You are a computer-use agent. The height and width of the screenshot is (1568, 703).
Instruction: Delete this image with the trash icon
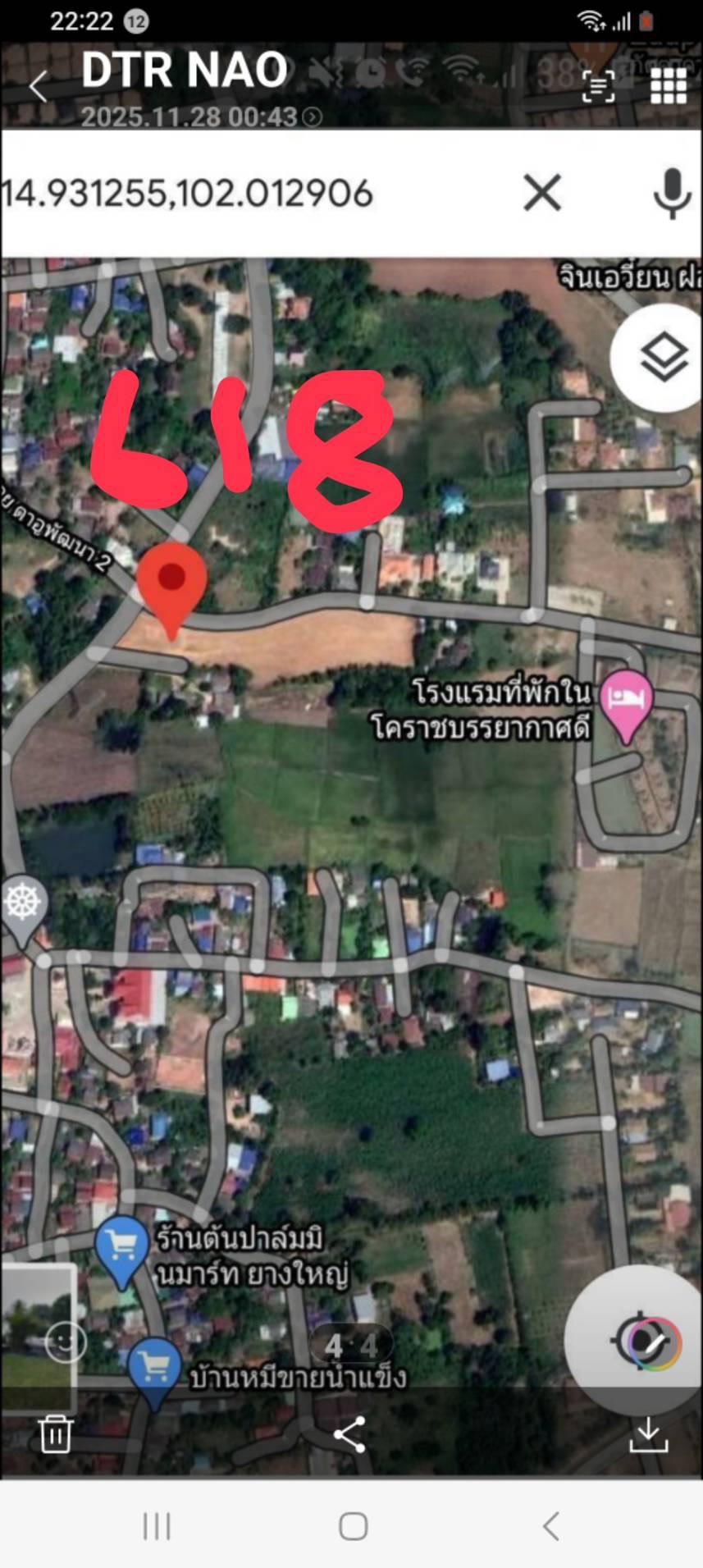coord(56,1433)
